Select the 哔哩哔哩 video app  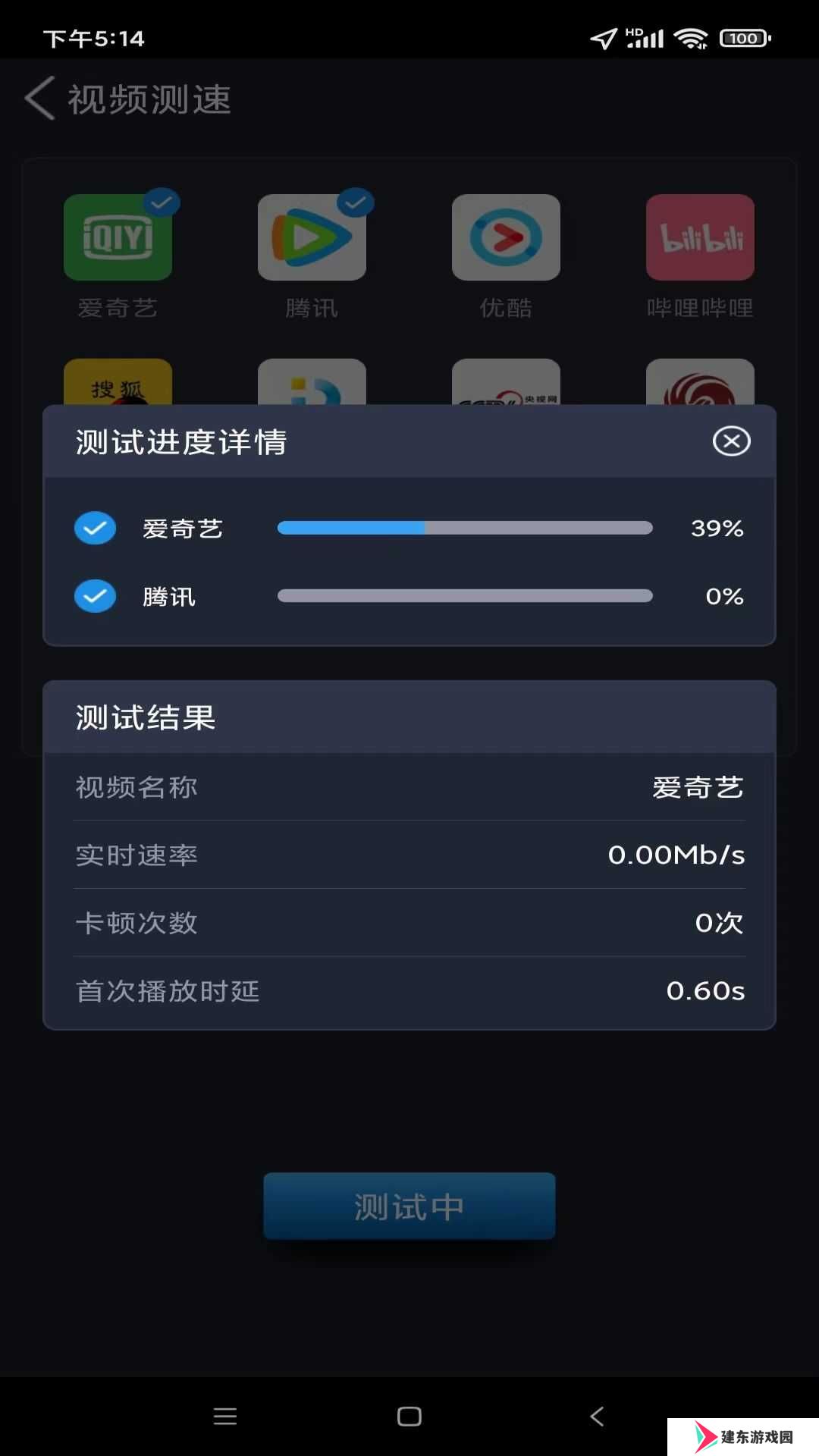click(x=699, y=237)
